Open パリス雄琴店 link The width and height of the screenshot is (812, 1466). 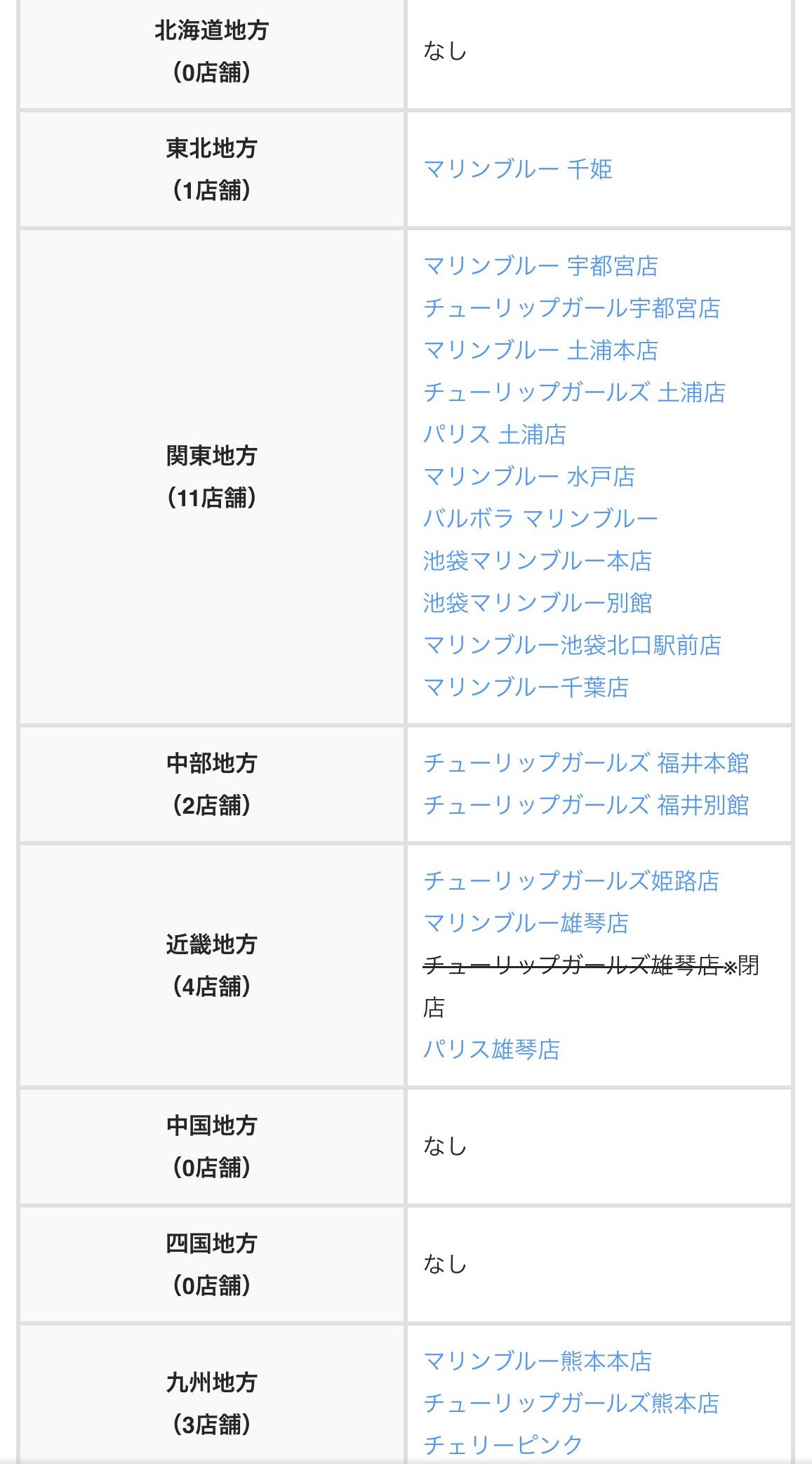pos(491,1050)
